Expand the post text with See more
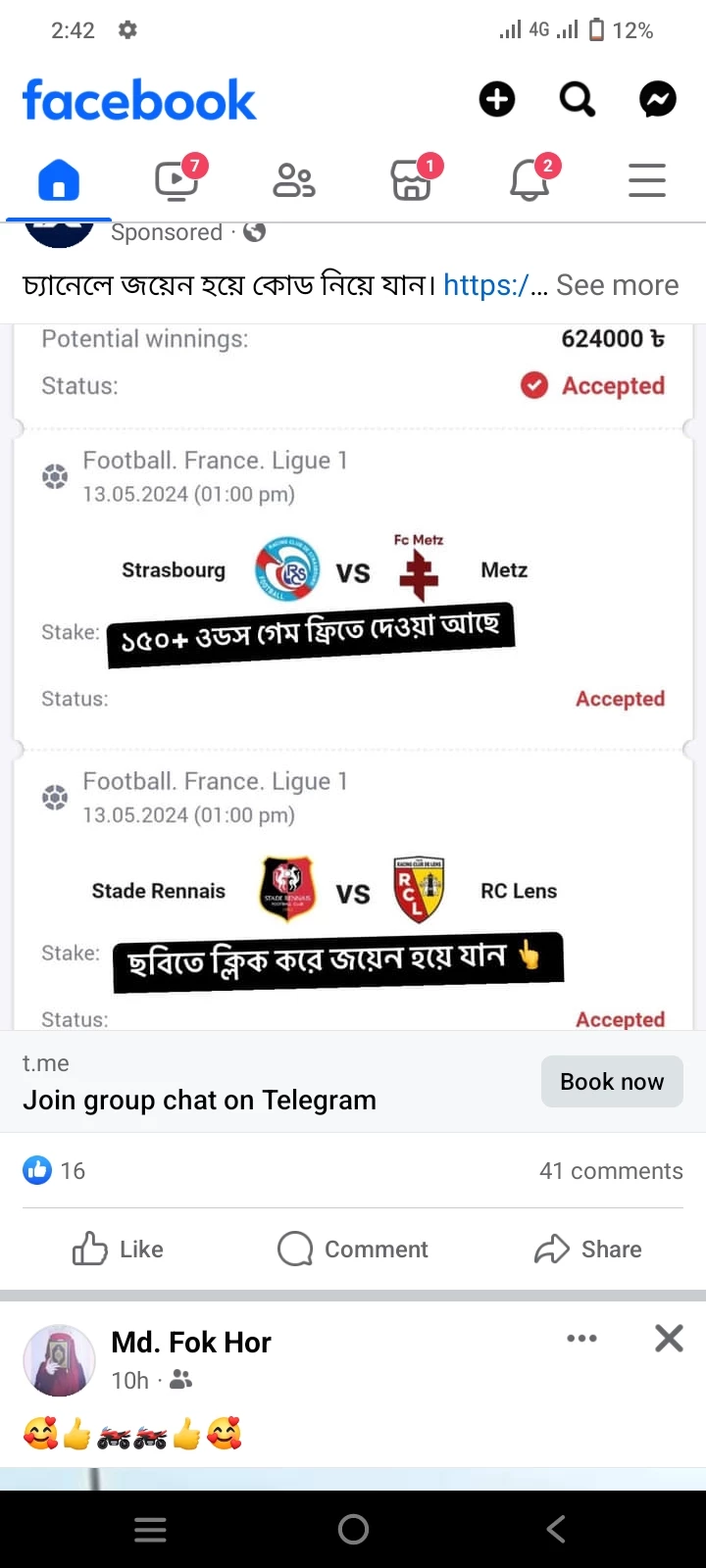The height and width of the screenshot is (1568, 706). pyautogui.click(x=617, y=285)
